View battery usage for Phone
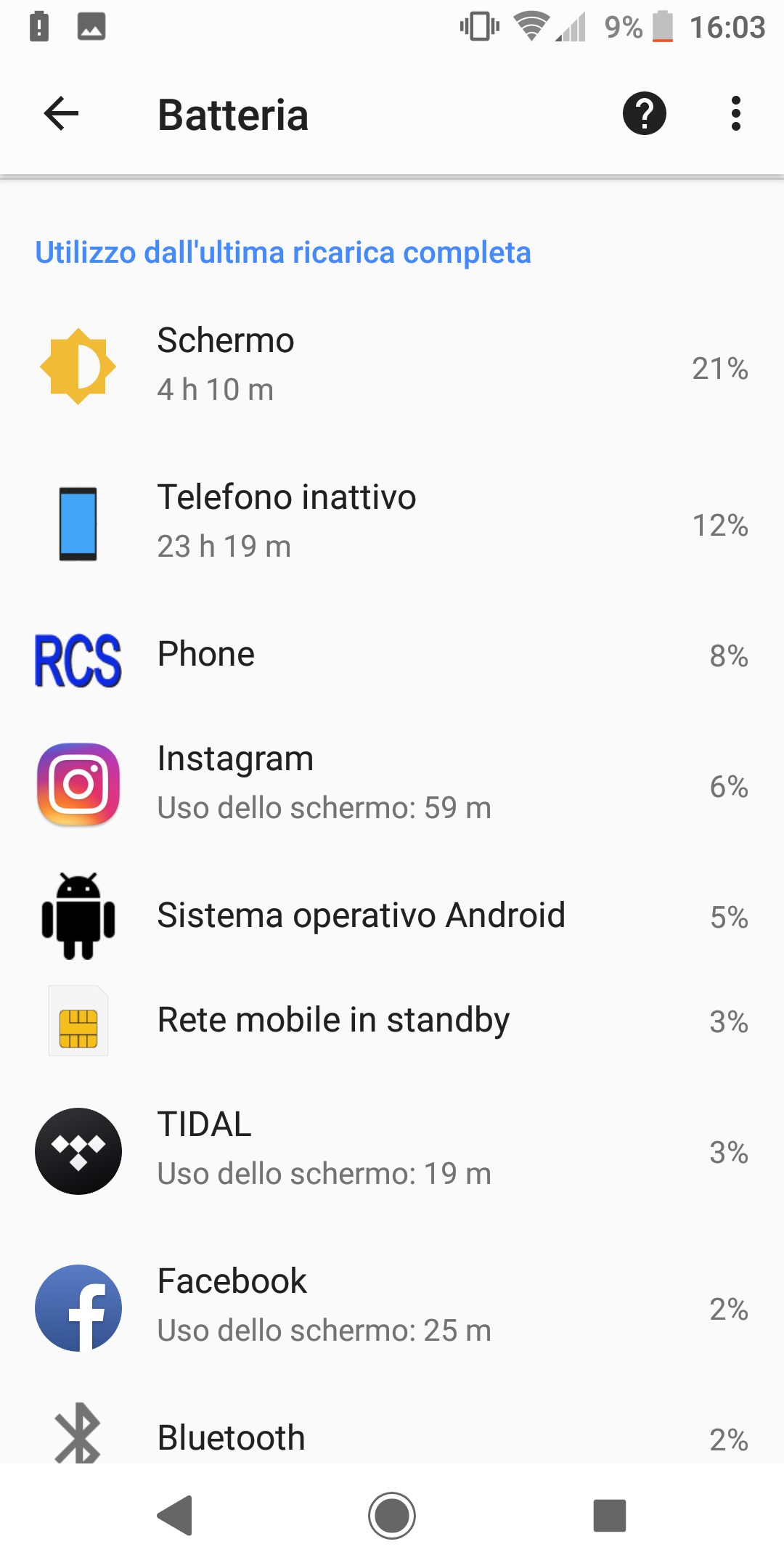 (x=392, y=655)
